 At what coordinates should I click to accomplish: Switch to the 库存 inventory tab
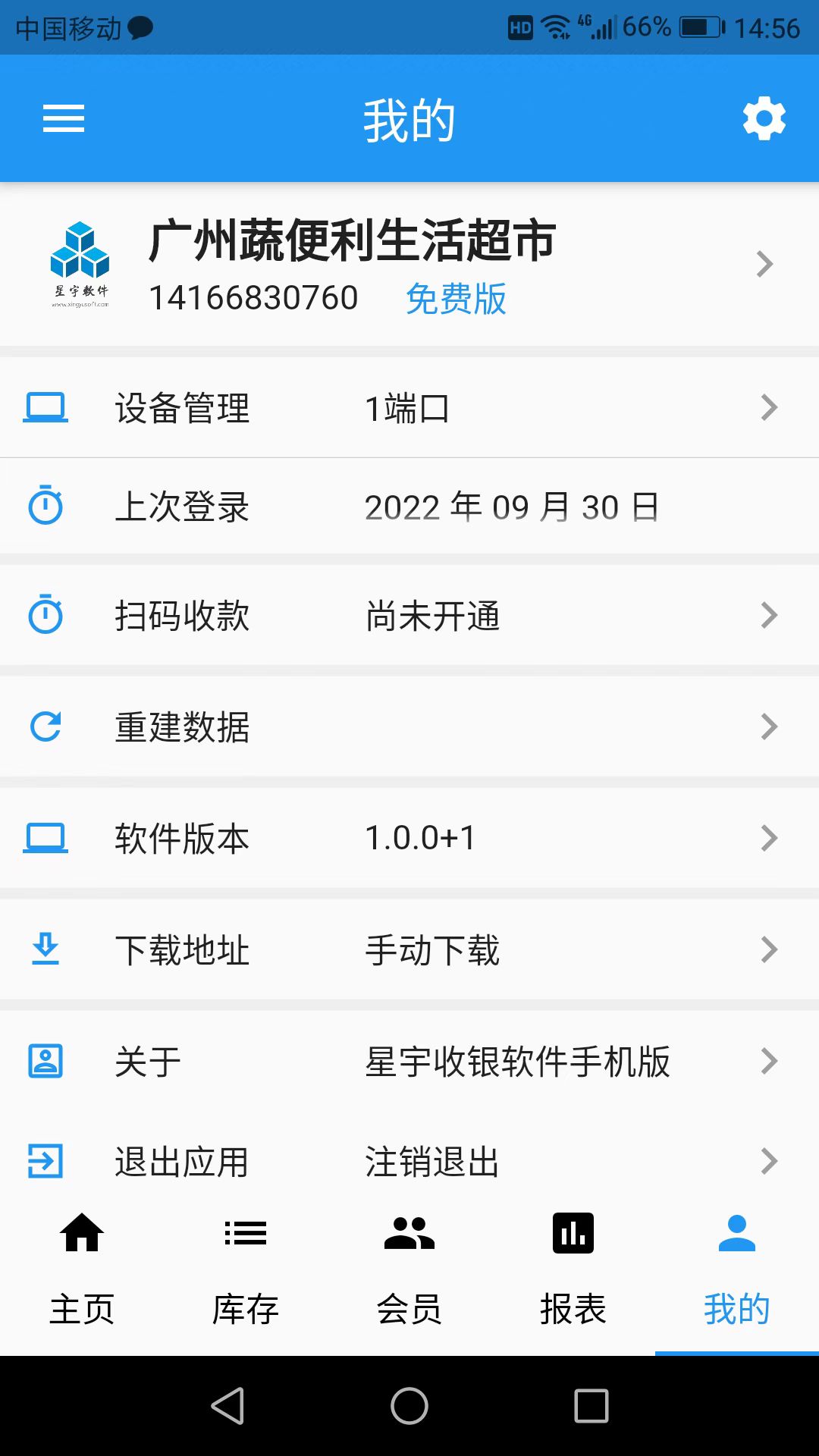[246, 1269]
